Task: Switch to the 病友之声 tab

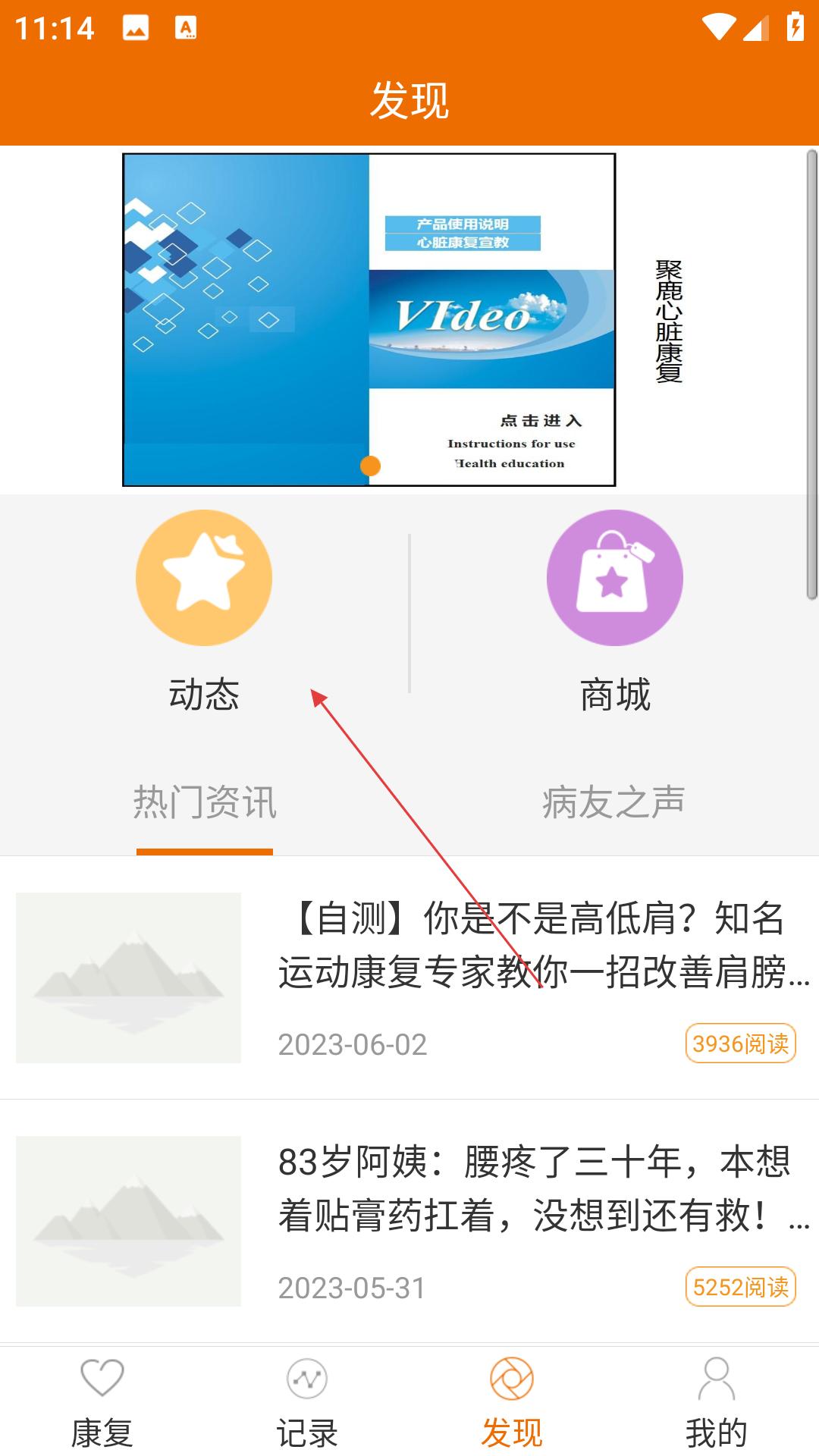Action: [x=613, y=804]
